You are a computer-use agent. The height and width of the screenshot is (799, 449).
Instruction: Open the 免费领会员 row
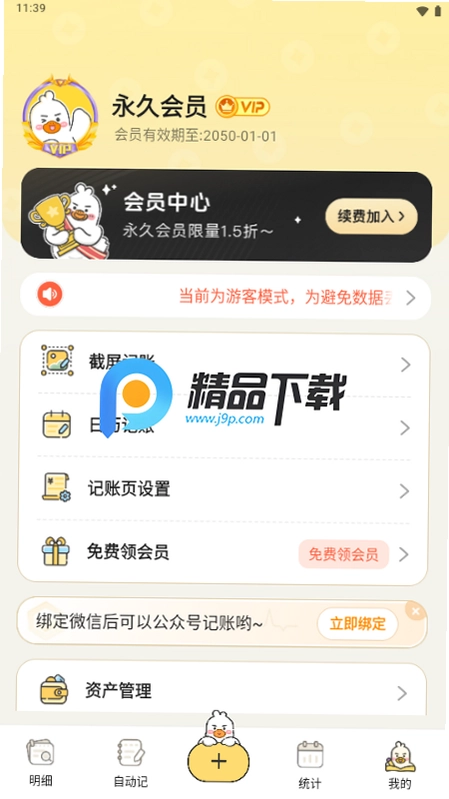pyautogui.click(x=224, y=553)
